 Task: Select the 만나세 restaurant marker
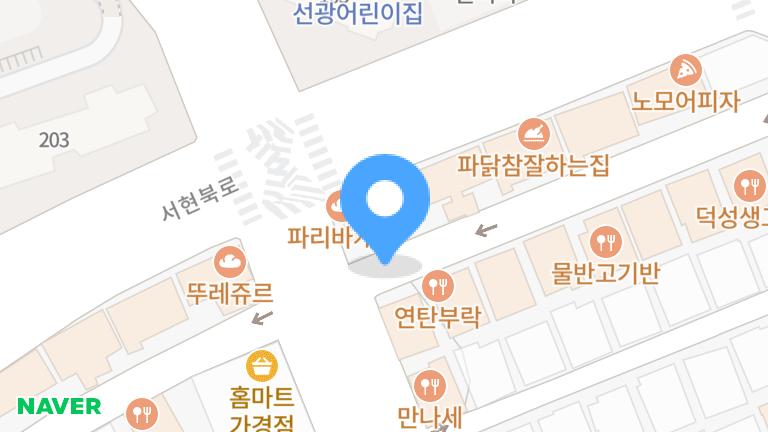pos(429,385)
